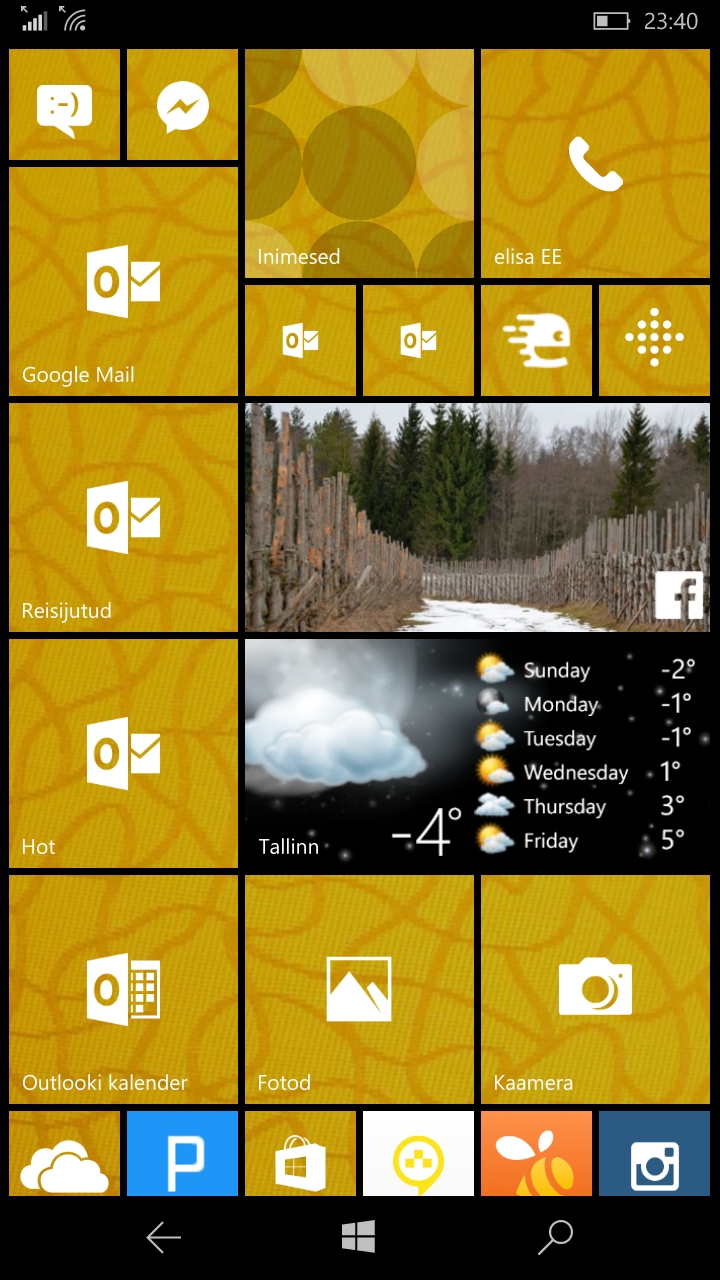The width and height of the screenshot is (720, 1280).
Task: Open the Store shopping bag tile
Action: pyautogui.click(x=300, y=1154)
